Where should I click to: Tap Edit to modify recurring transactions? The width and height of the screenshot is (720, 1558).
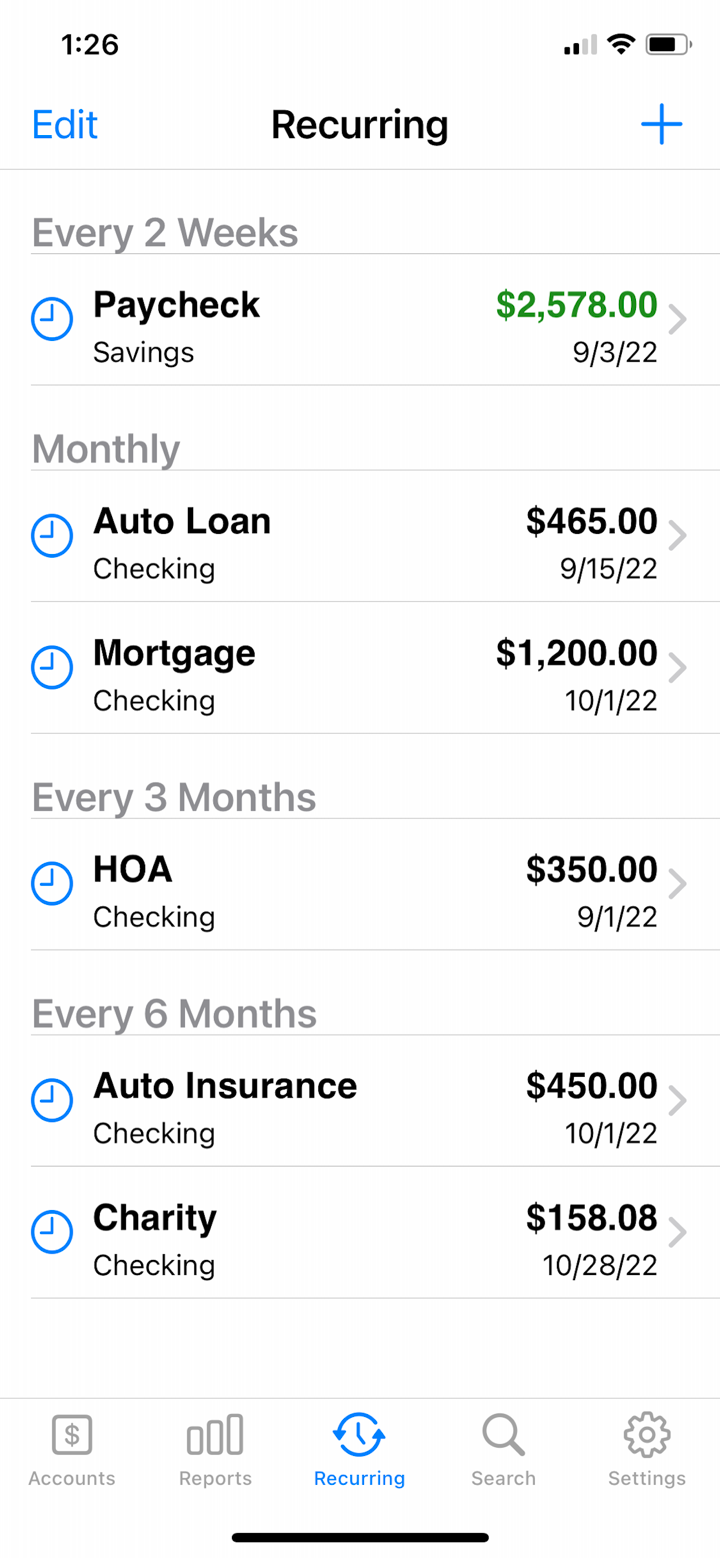pos(64,124)
